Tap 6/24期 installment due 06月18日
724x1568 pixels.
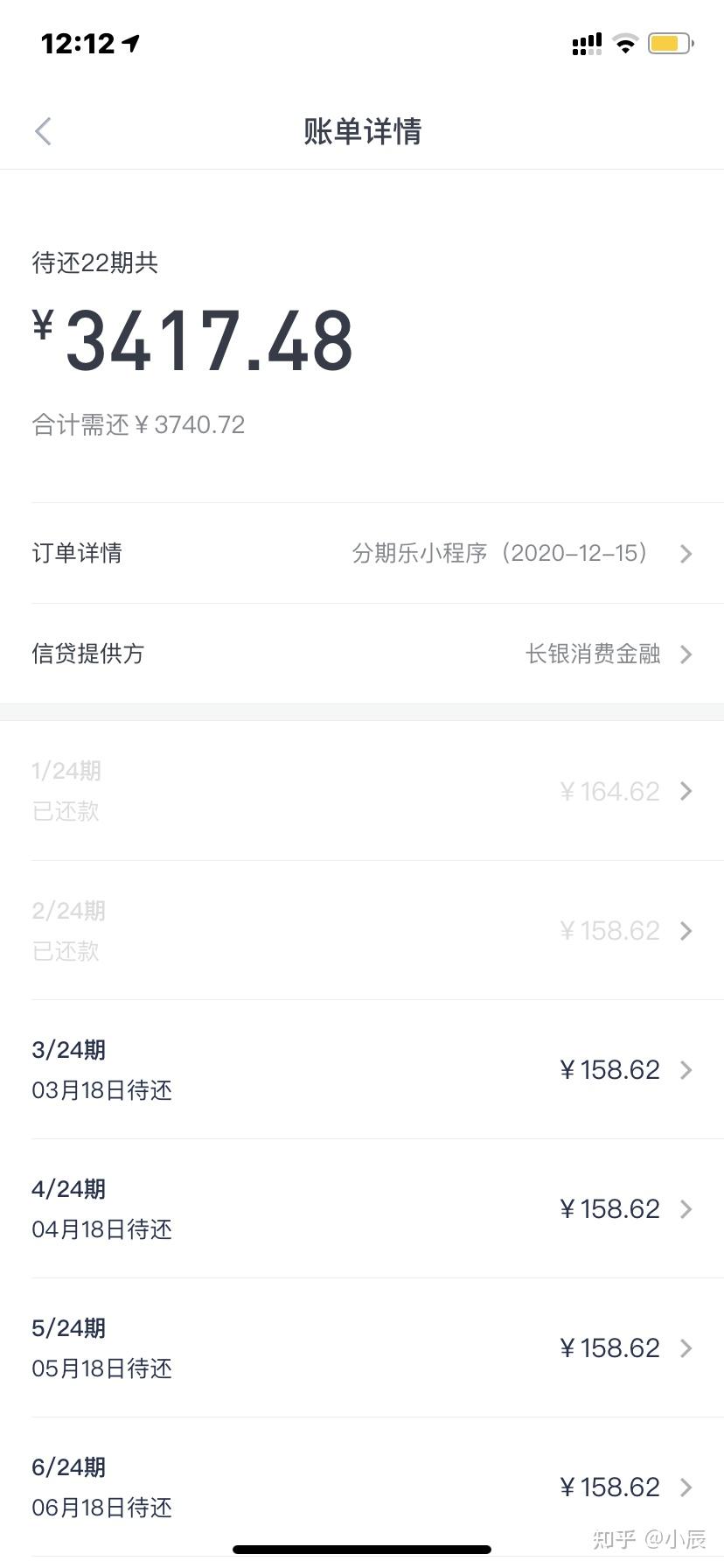tap(362, 1487)
